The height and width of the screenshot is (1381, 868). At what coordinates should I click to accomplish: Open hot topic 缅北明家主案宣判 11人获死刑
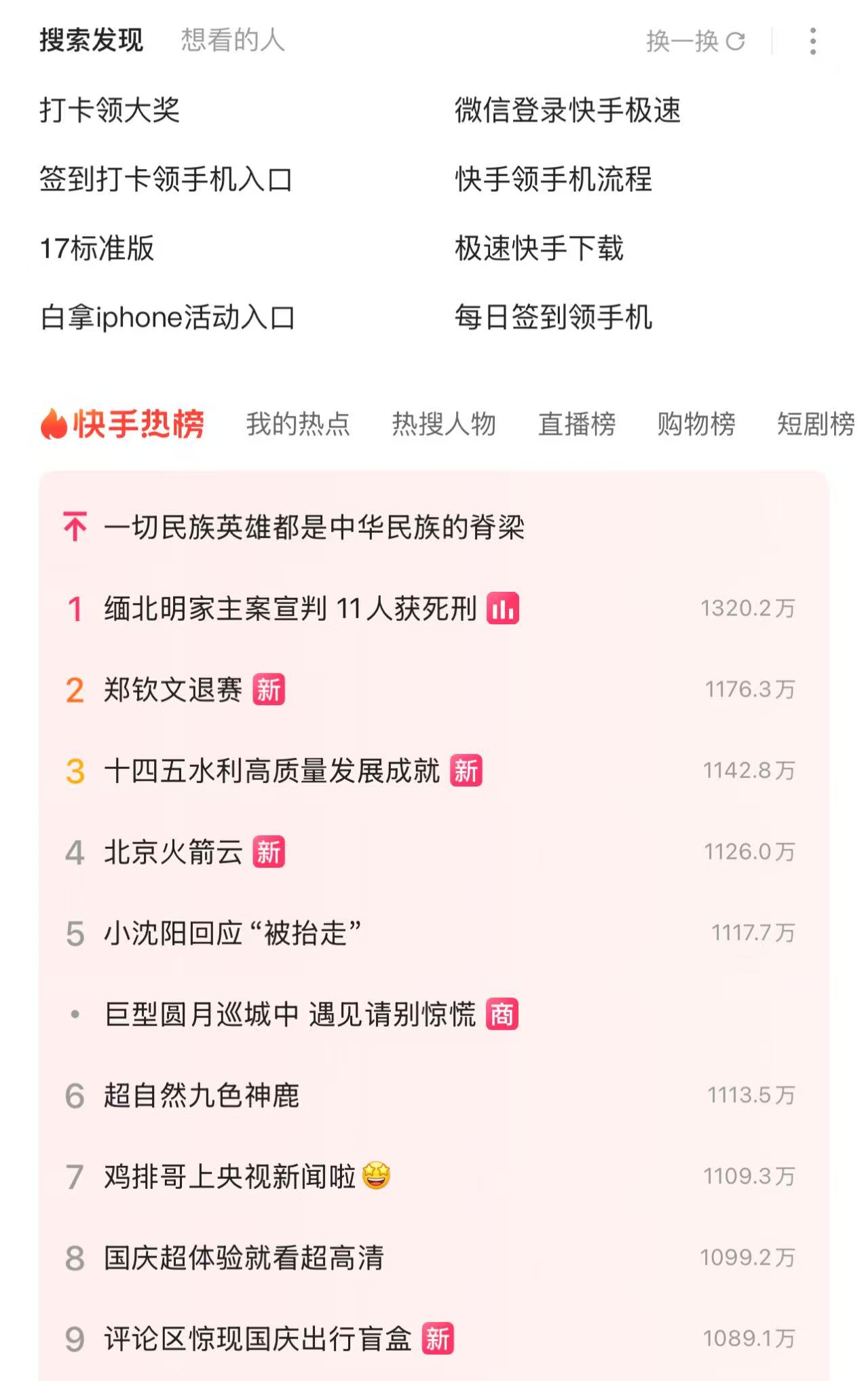[290, 608]
